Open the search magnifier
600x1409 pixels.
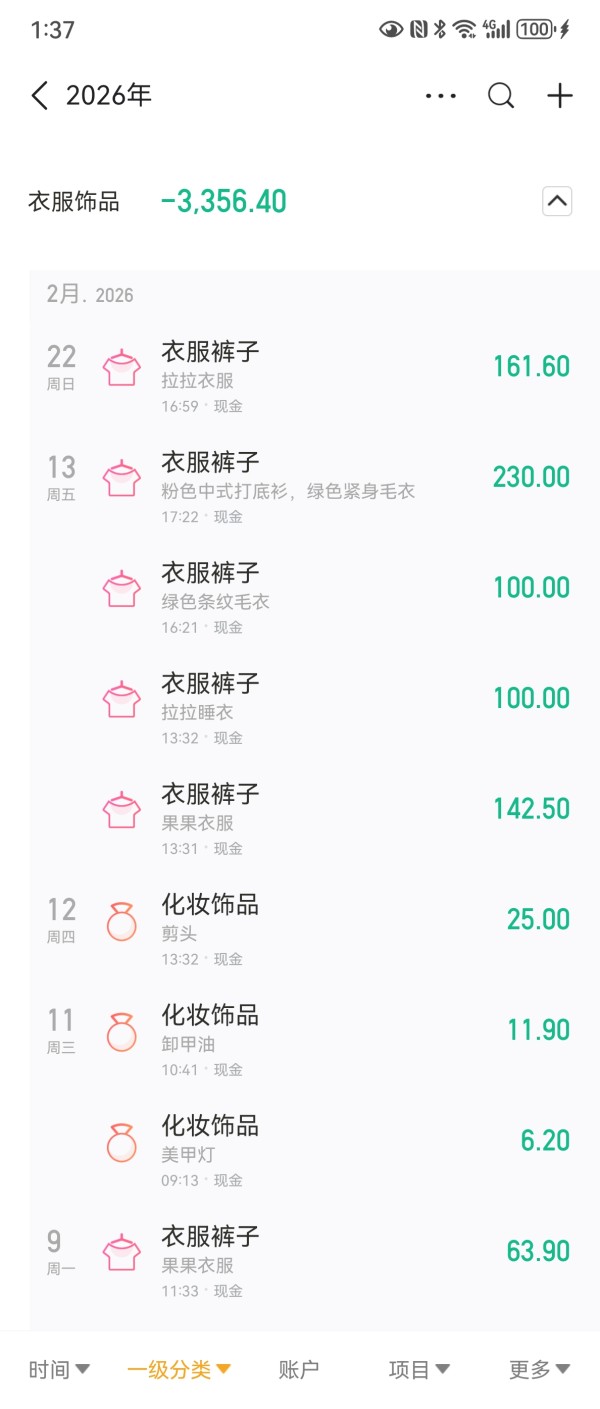point(500,96)
